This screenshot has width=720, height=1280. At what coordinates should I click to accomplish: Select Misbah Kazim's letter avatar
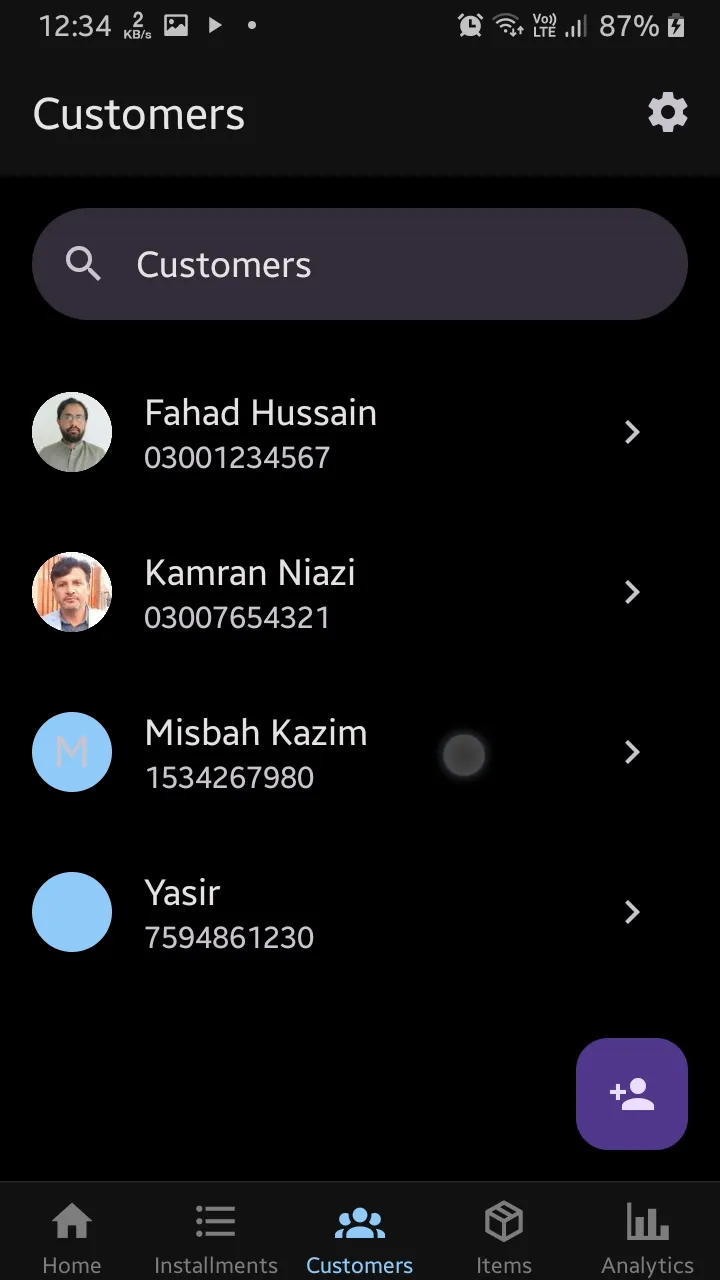(x=72, y=752)
